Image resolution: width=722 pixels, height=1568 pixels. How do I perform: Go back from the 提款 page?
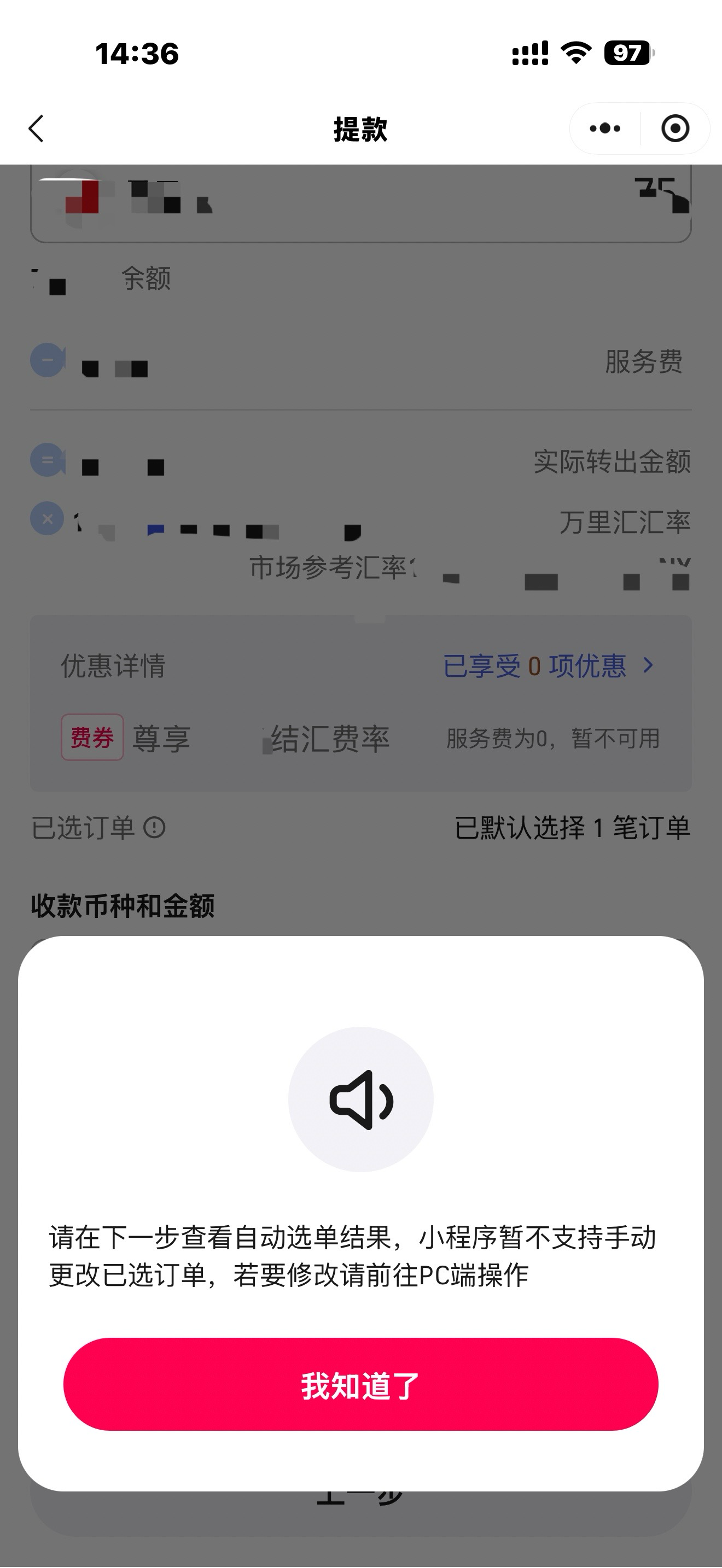click(37, 128)
